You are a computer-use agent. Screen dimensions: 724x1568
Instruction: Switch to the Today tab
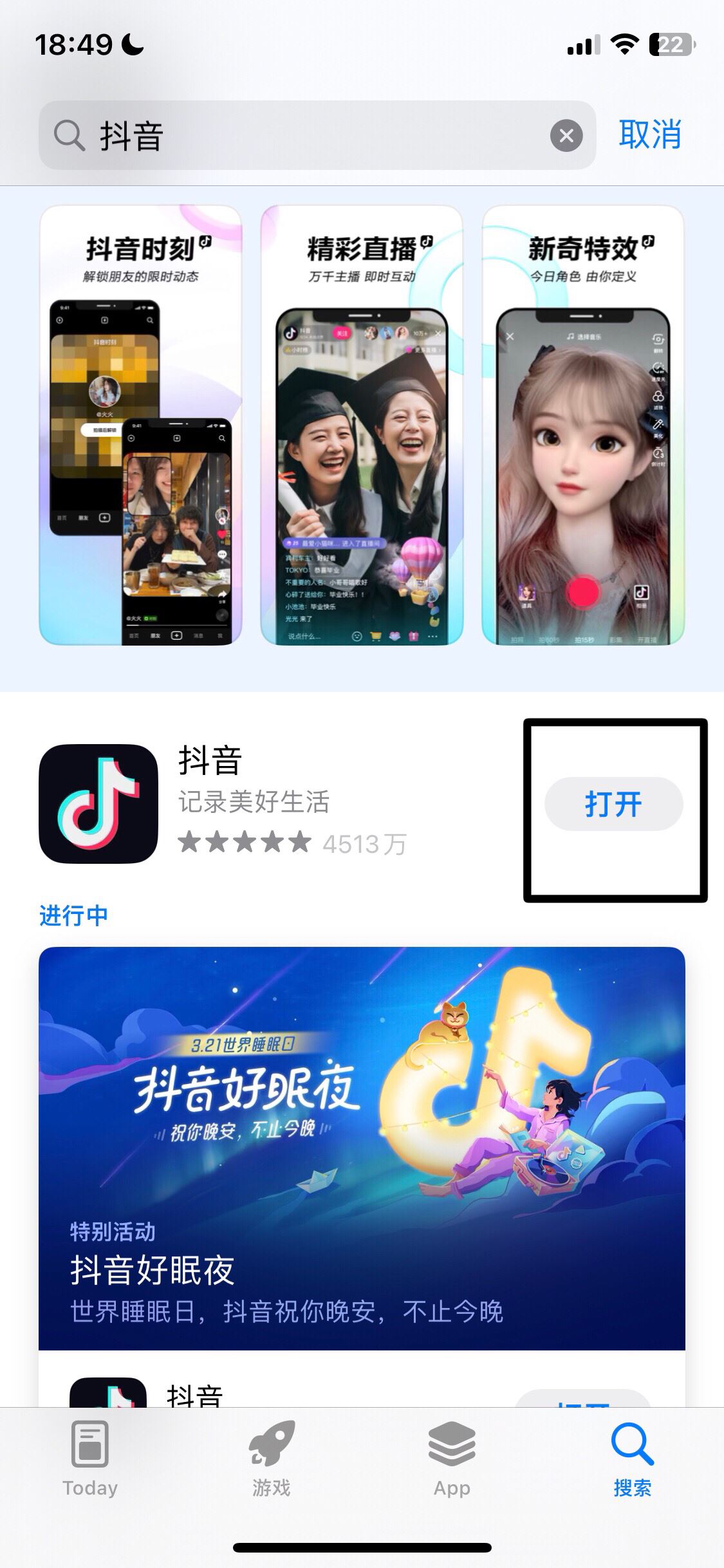click(90, 1460)
